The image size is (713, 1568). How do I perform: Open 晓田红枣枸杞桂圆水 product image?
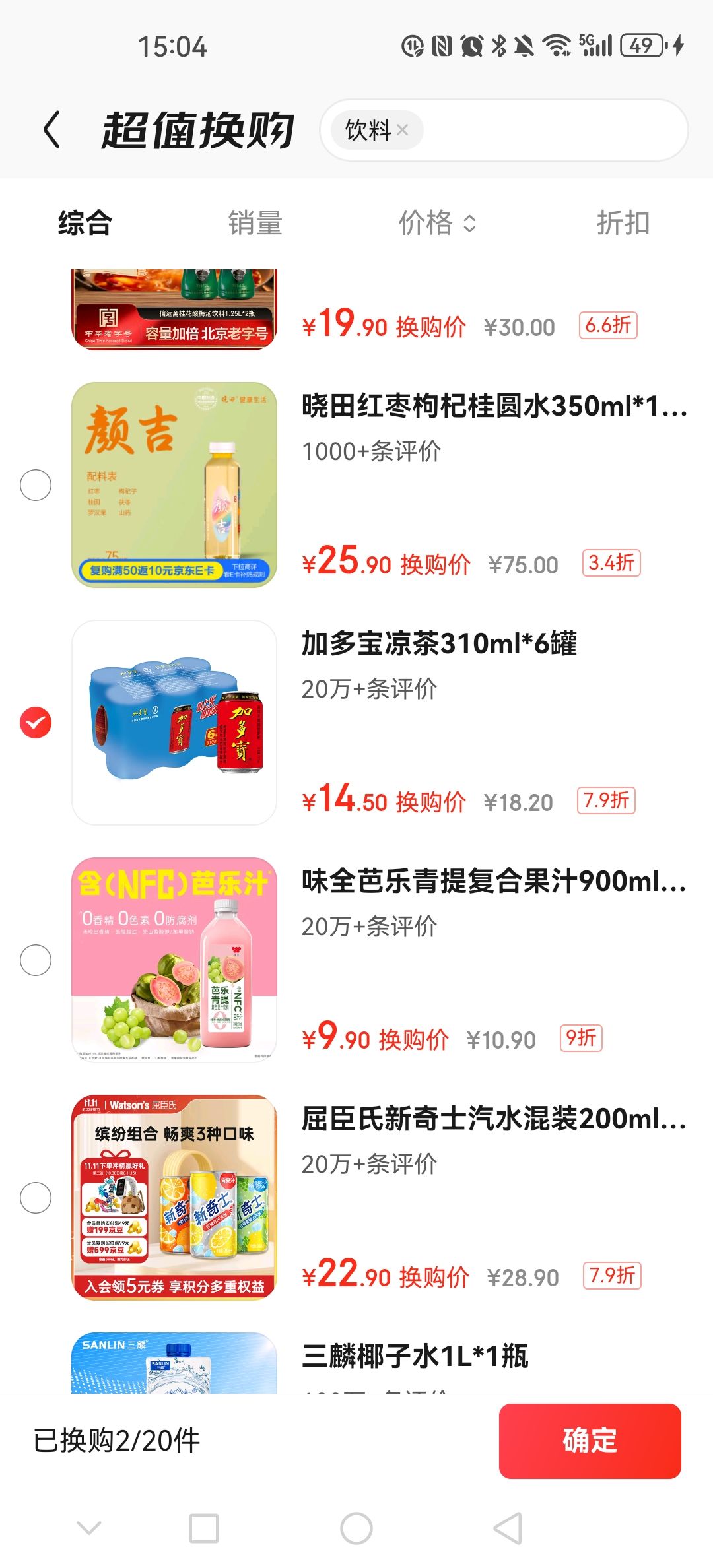tap(174, 485)
